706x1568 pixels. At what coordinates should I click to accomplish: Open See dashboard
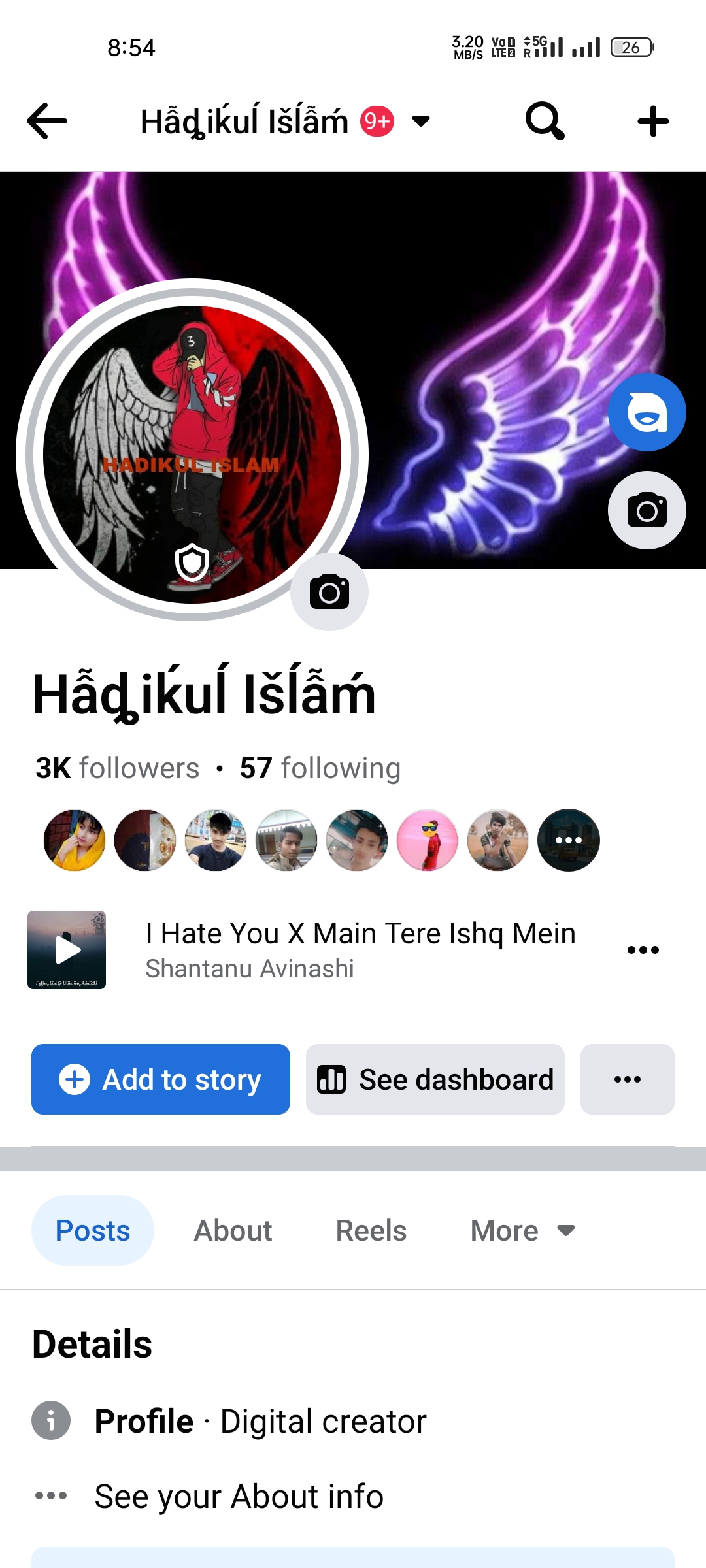[435, 1079]
